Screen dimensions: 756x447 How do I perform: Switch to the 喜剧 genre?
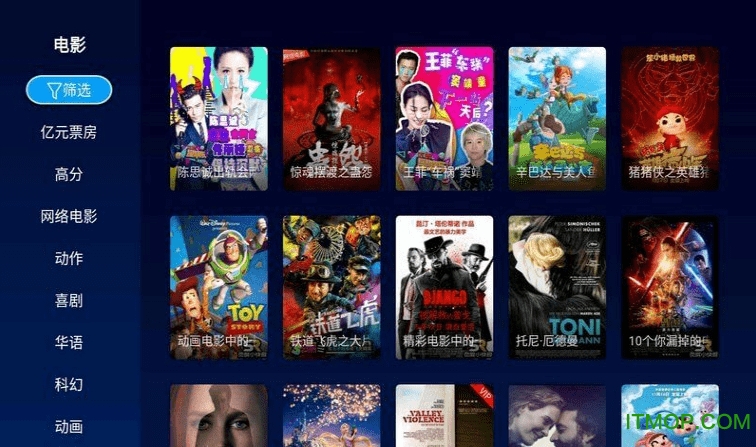(x=69, y=300)
